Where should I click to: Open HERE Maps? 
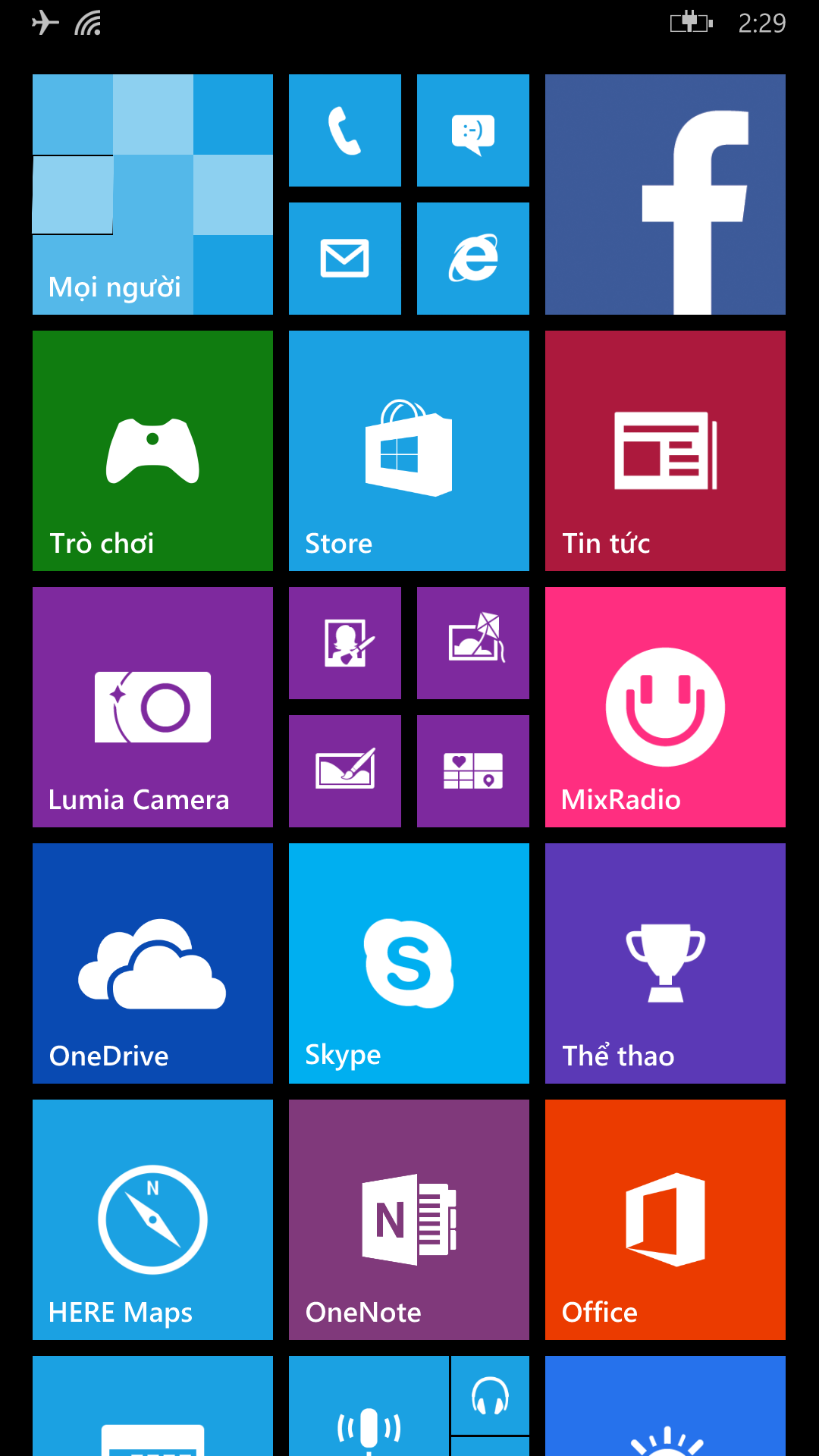pos(152,1219)
